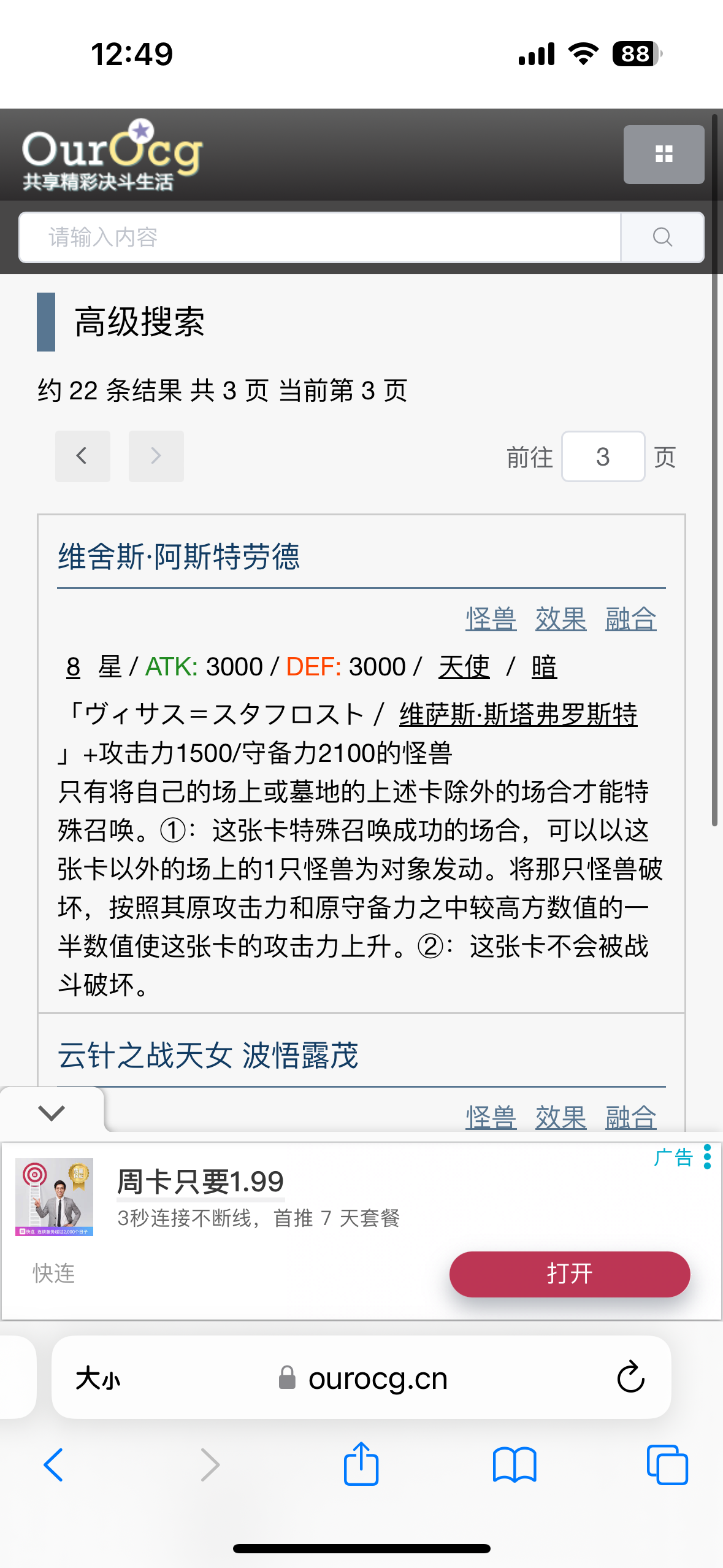Open Safari page size settings 大小

[98, 1378]
